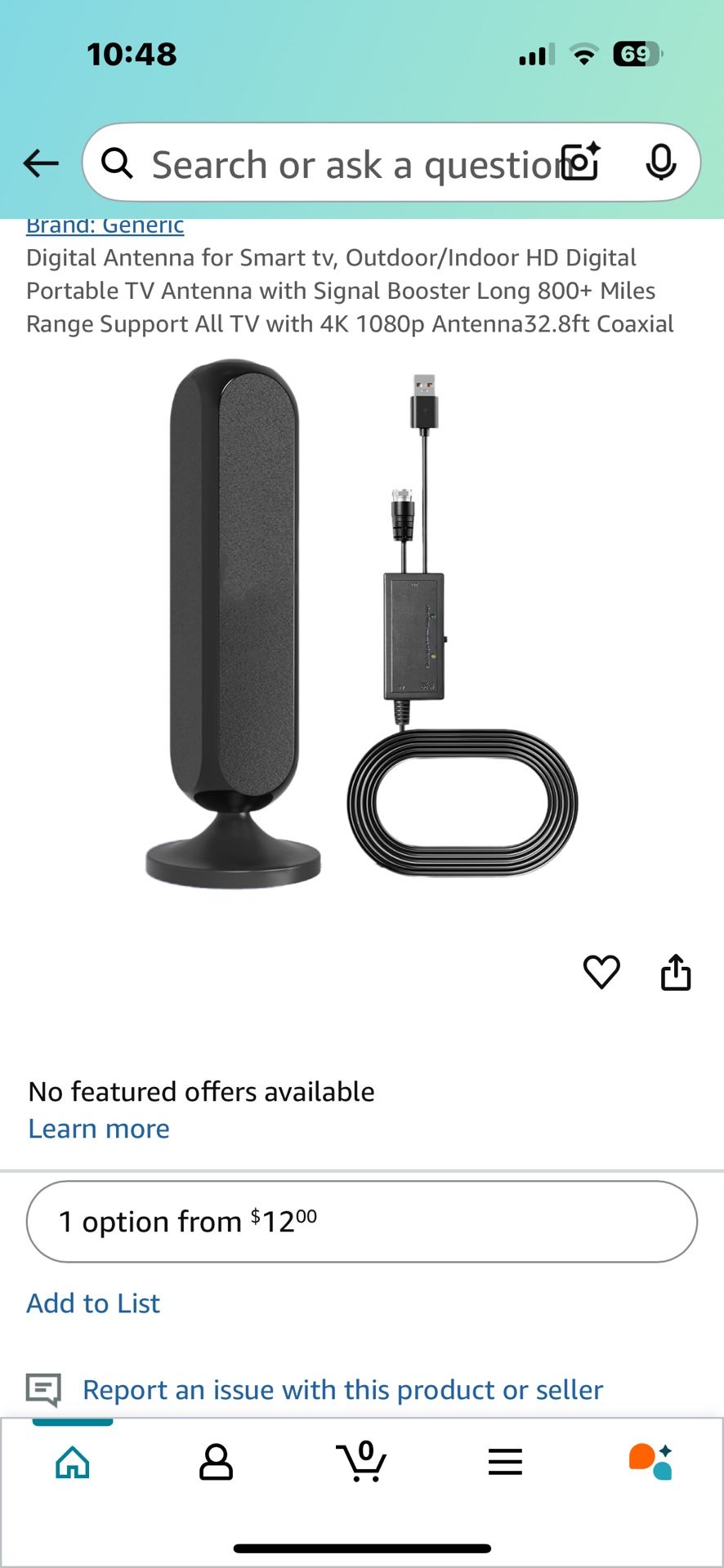This screenshot has height=1568, width=724.
Task: Share this product listing
Action: 676,972
